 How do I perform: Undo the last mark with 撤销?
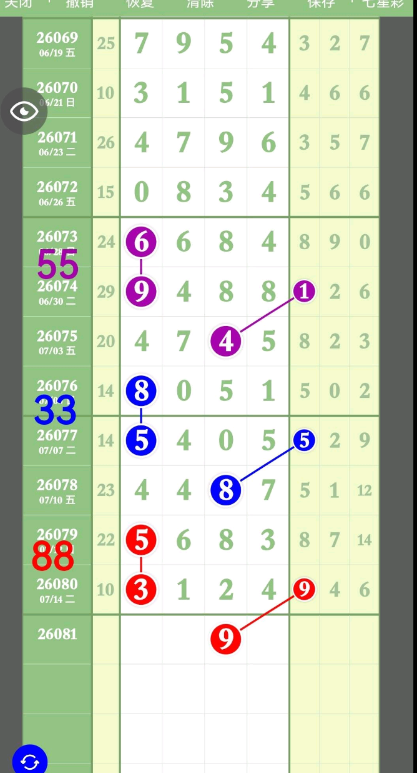79,4
